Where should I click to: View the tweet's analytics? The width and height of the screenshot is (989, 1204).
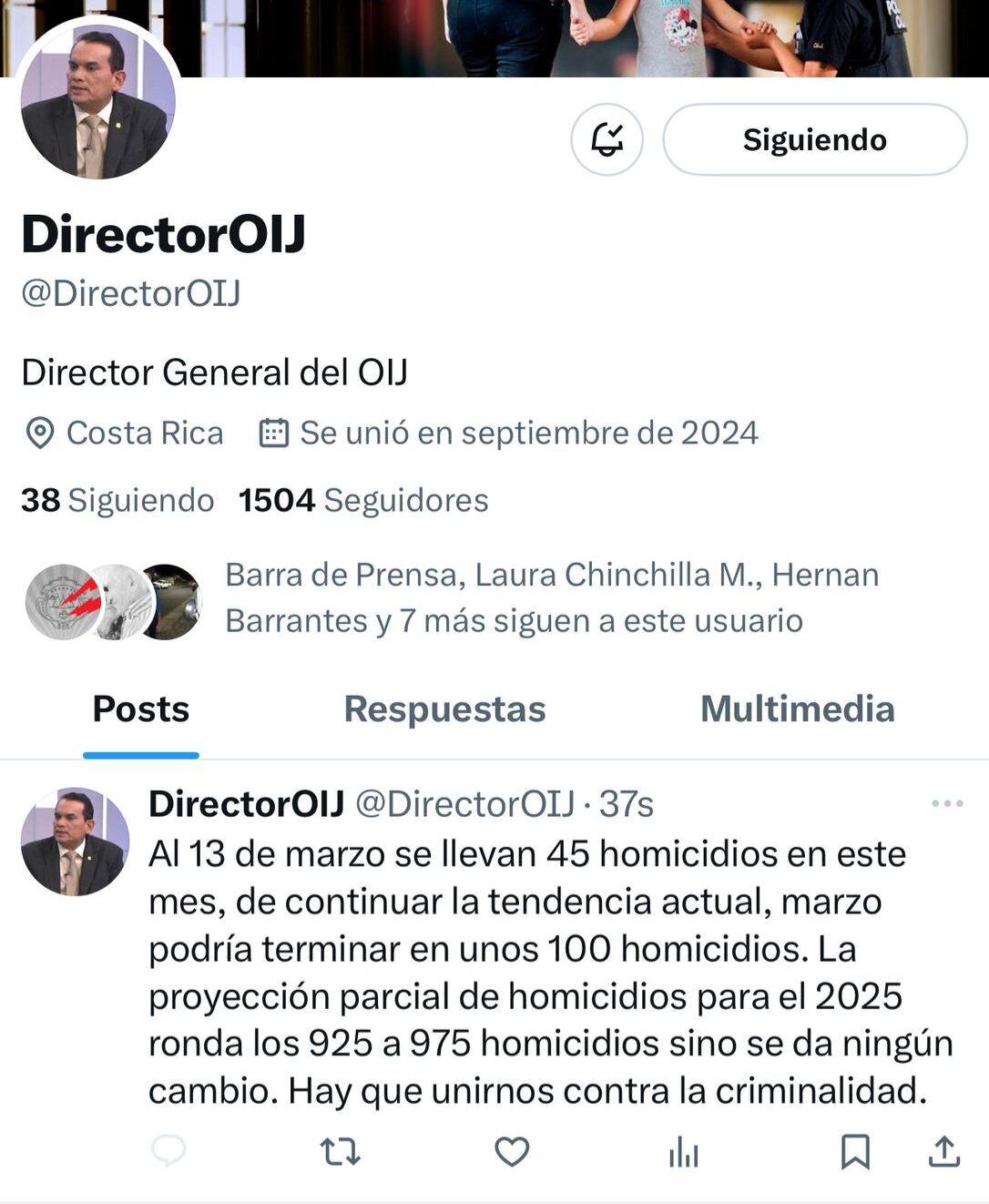click(683, 1150)
